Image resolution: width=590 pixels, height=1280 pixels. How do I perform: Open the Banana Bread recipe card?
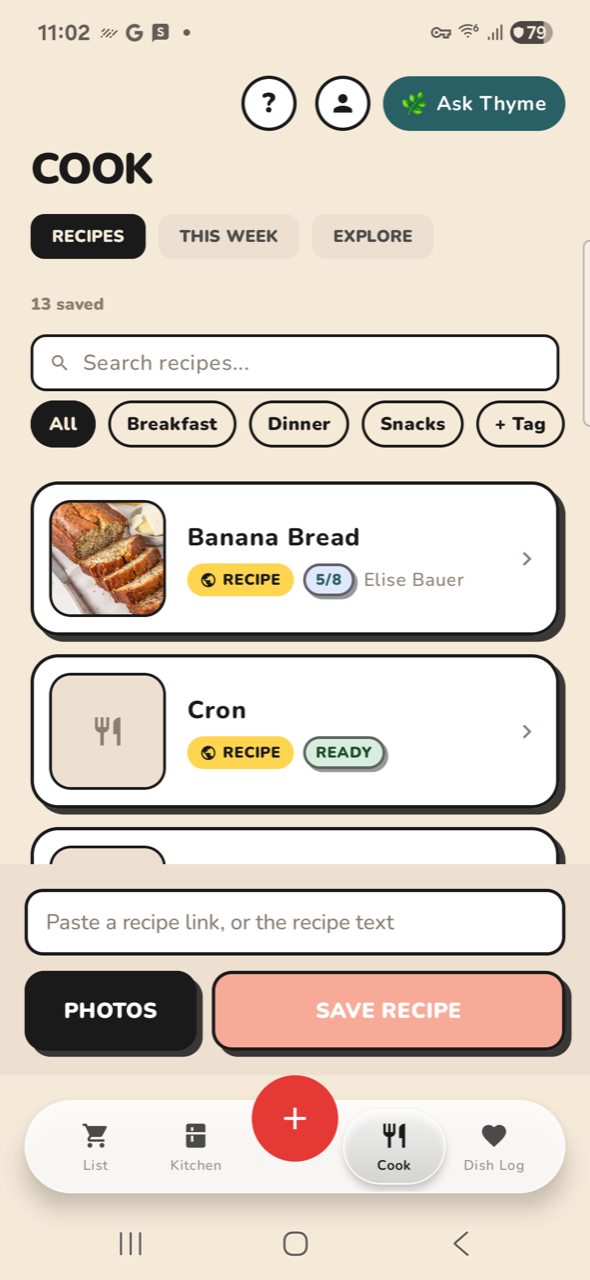tap(295, 558)
